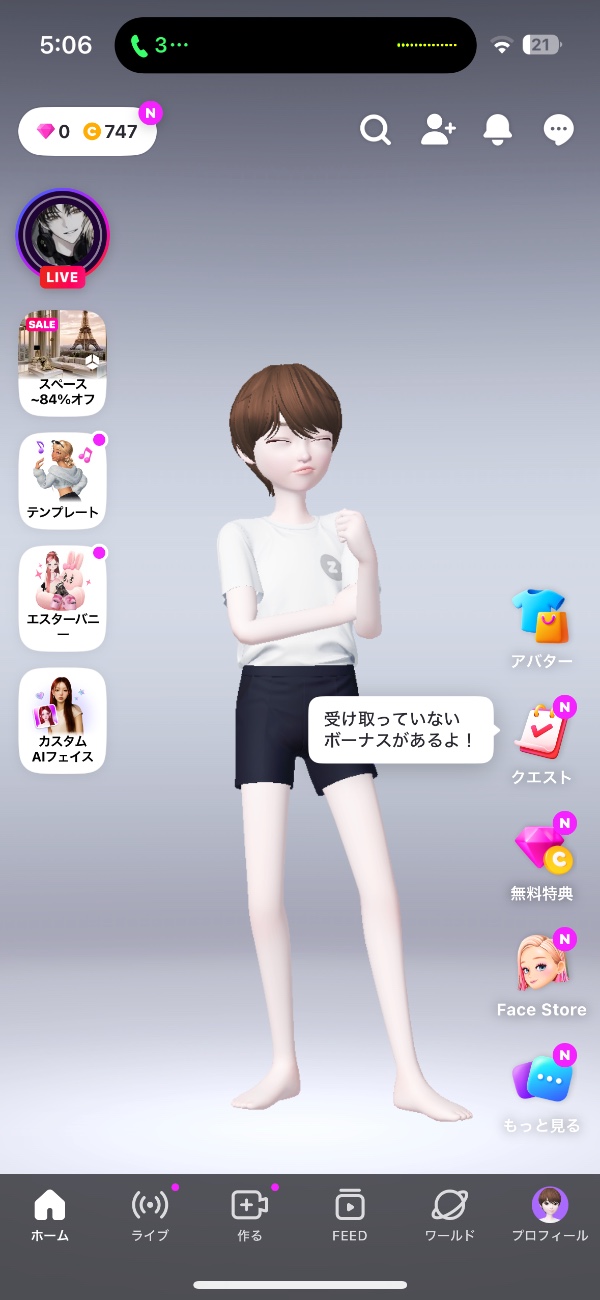Switch to the プロフィール tab
The height and width of the screenshot is (1300, 600).
pyautogui.click(x=550, y=1216)
